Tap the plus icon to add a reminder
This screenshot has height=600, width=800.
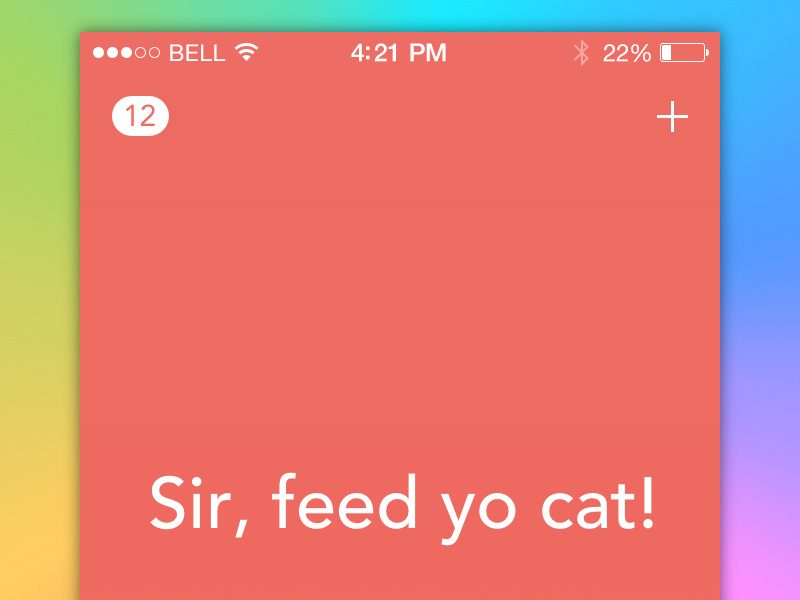[672, 117]
